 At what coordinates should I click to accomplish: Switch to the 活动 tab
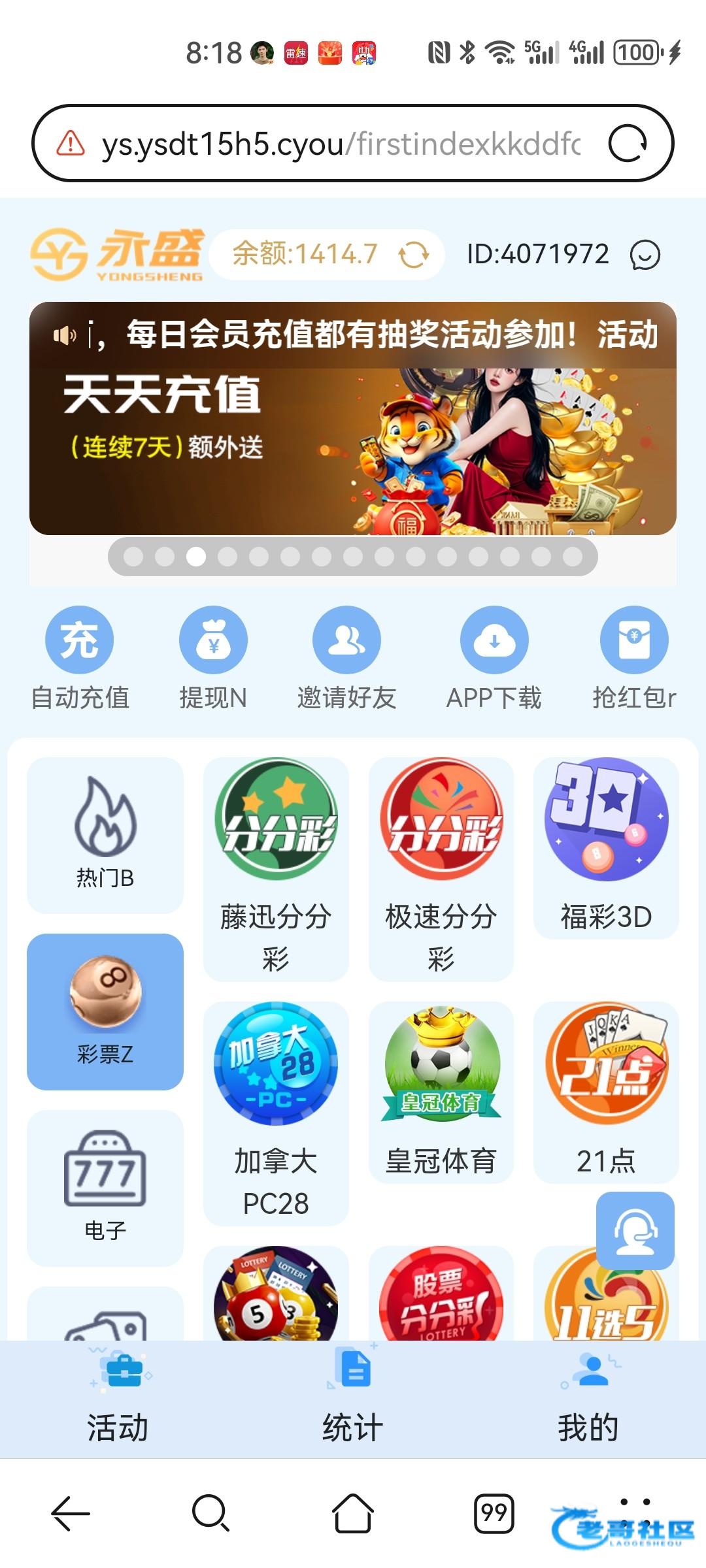[x=118, y=1398]
